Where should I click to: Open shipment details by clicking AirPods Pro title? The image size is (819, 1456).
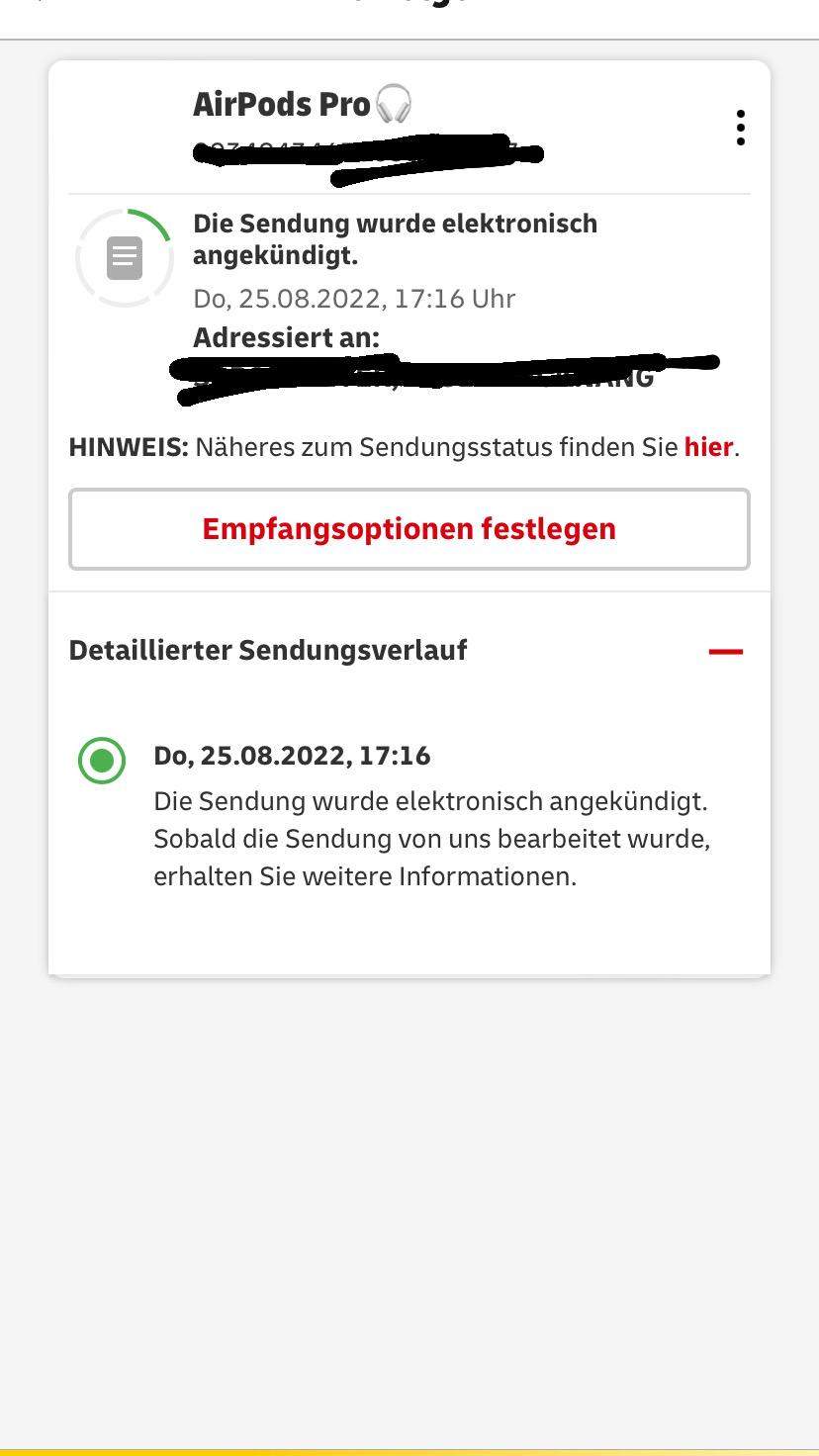280,103
